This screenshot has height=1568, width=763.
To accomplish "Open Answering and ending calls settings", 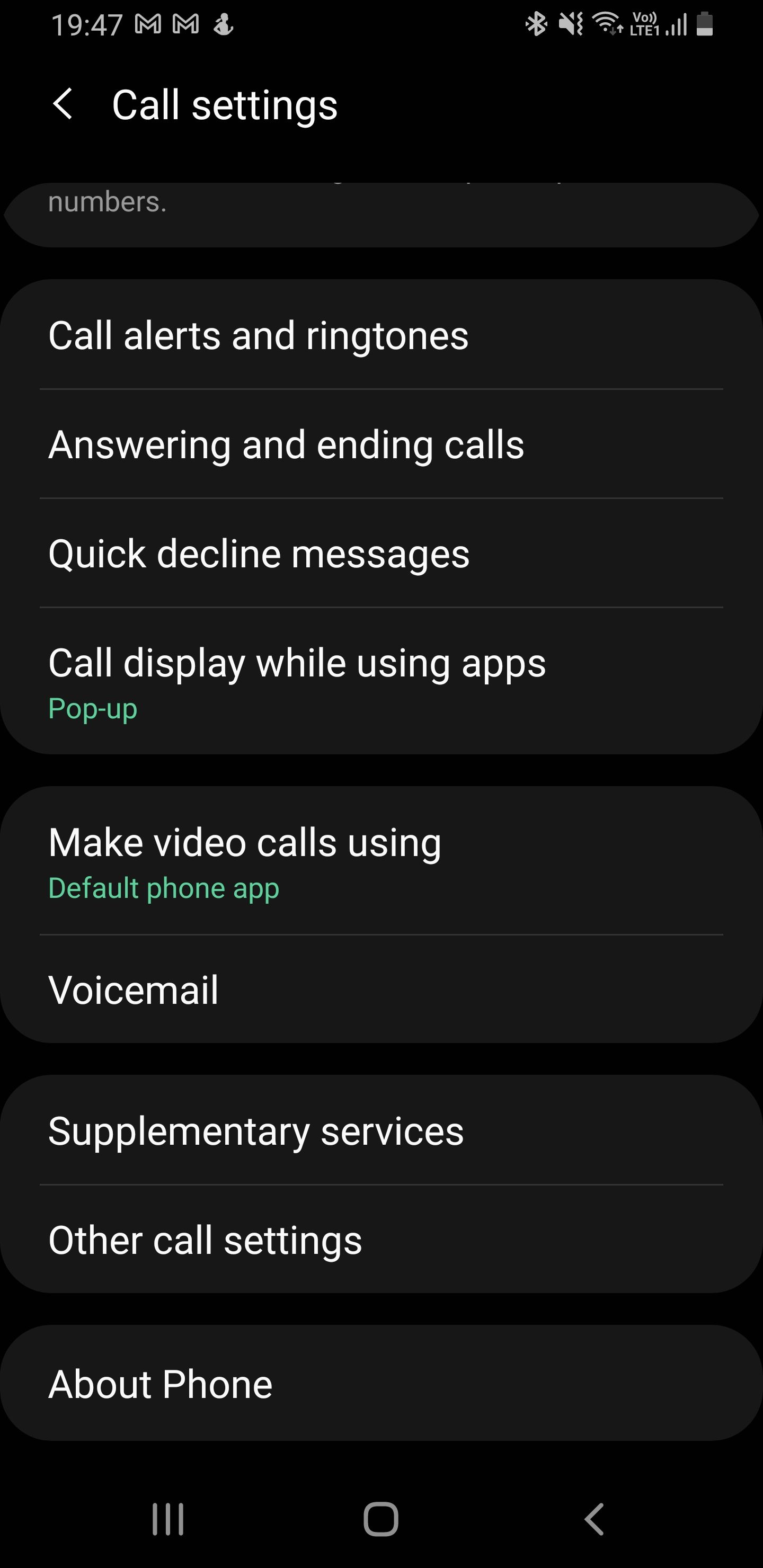I will 286,444.
